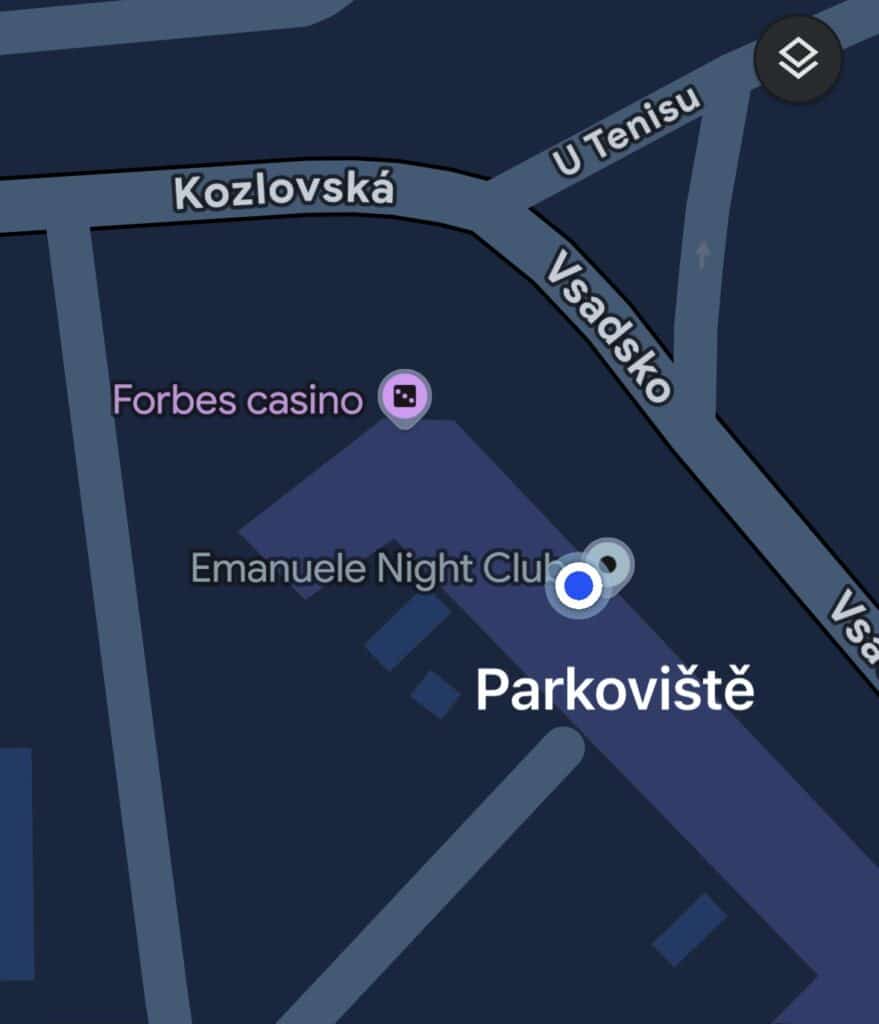Viewport: 879px width, 1024px height.
Task: Open the Emanuele Night Club marker
Action: [x=609, y=563]
